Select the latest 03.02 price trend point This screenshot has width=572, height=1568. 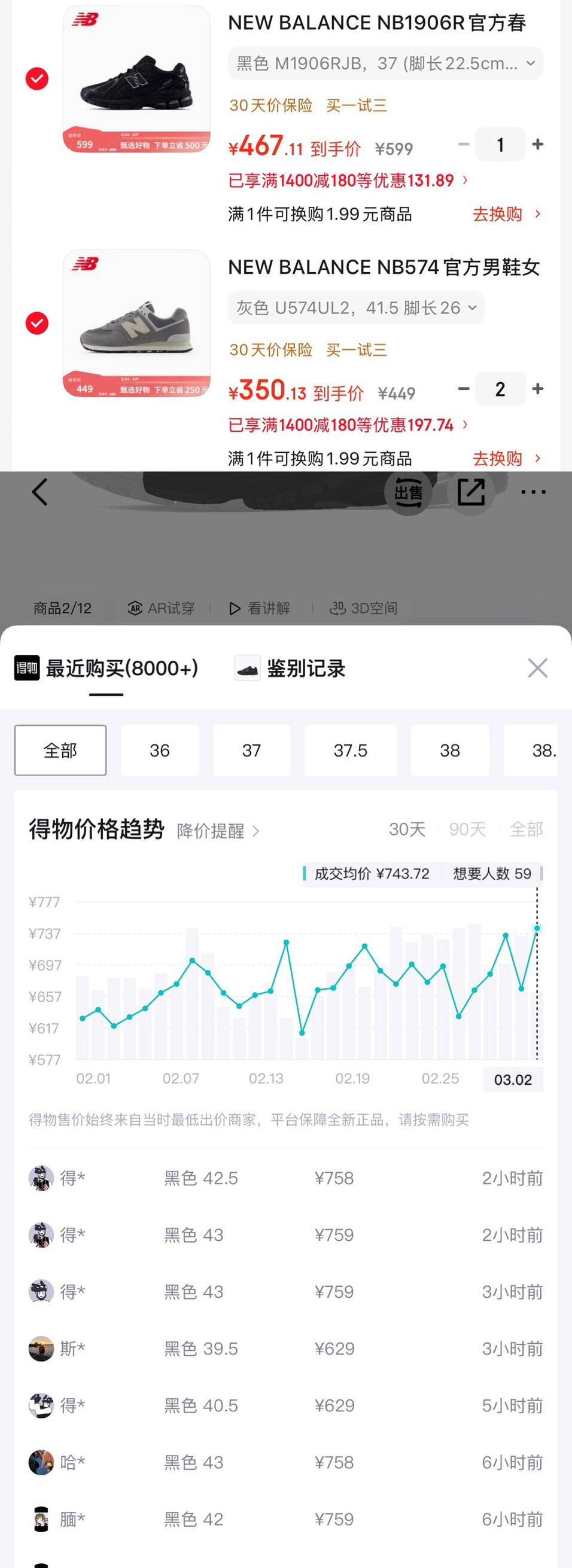pyautogui.click(x=537, y=928)
